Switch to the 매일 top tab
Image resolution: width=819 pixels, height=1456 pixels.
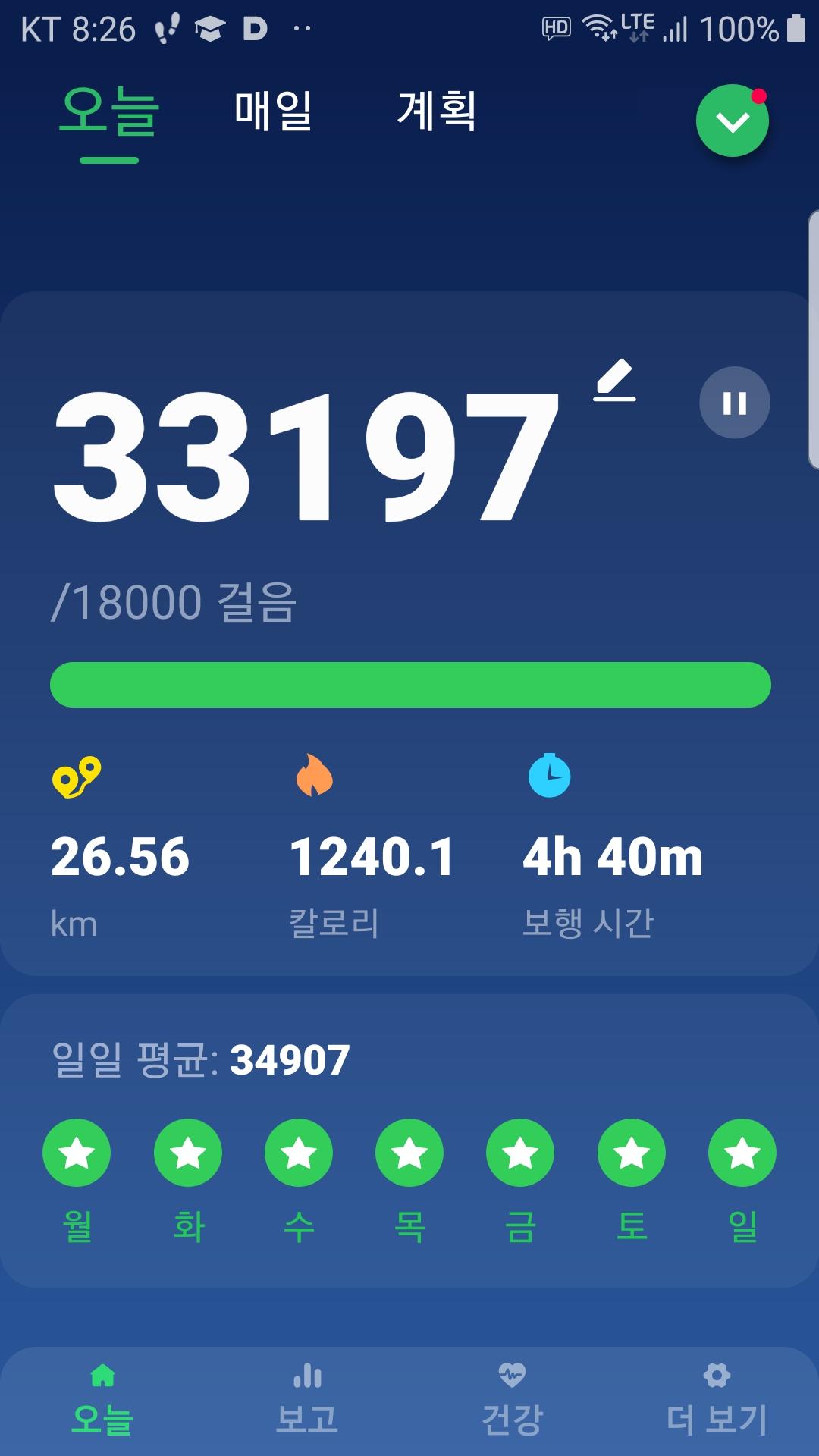click(x=273, y=111)
